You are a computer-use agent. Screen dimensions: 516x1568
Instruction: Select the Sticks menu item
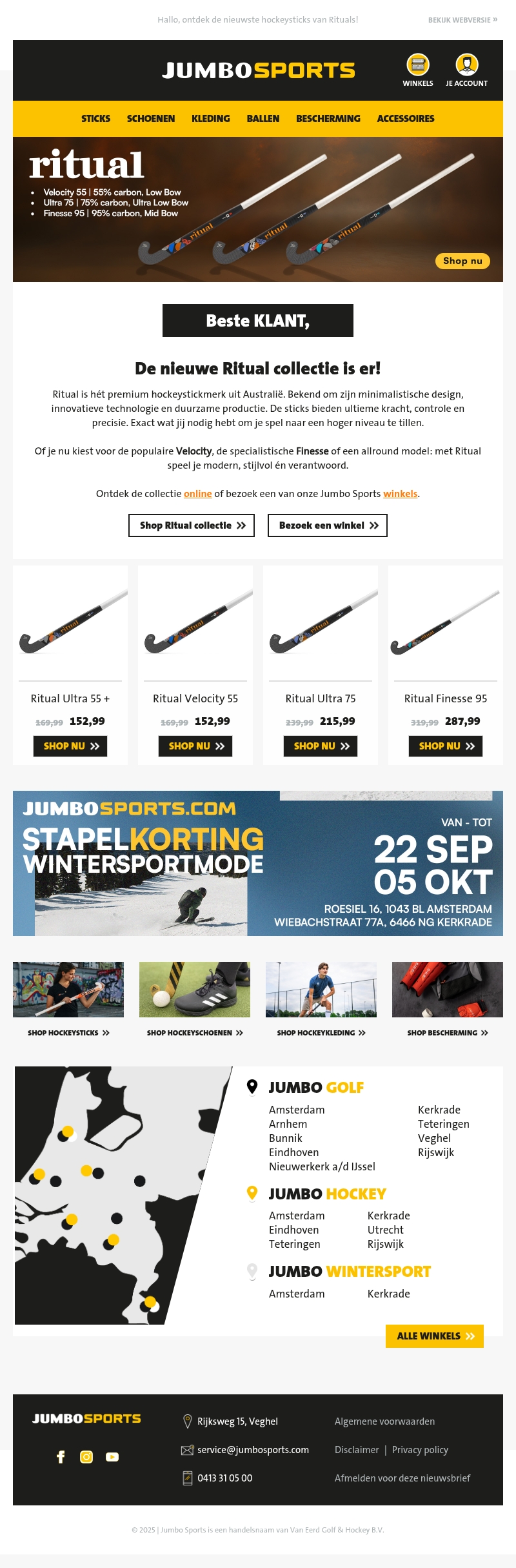[95, 119]
